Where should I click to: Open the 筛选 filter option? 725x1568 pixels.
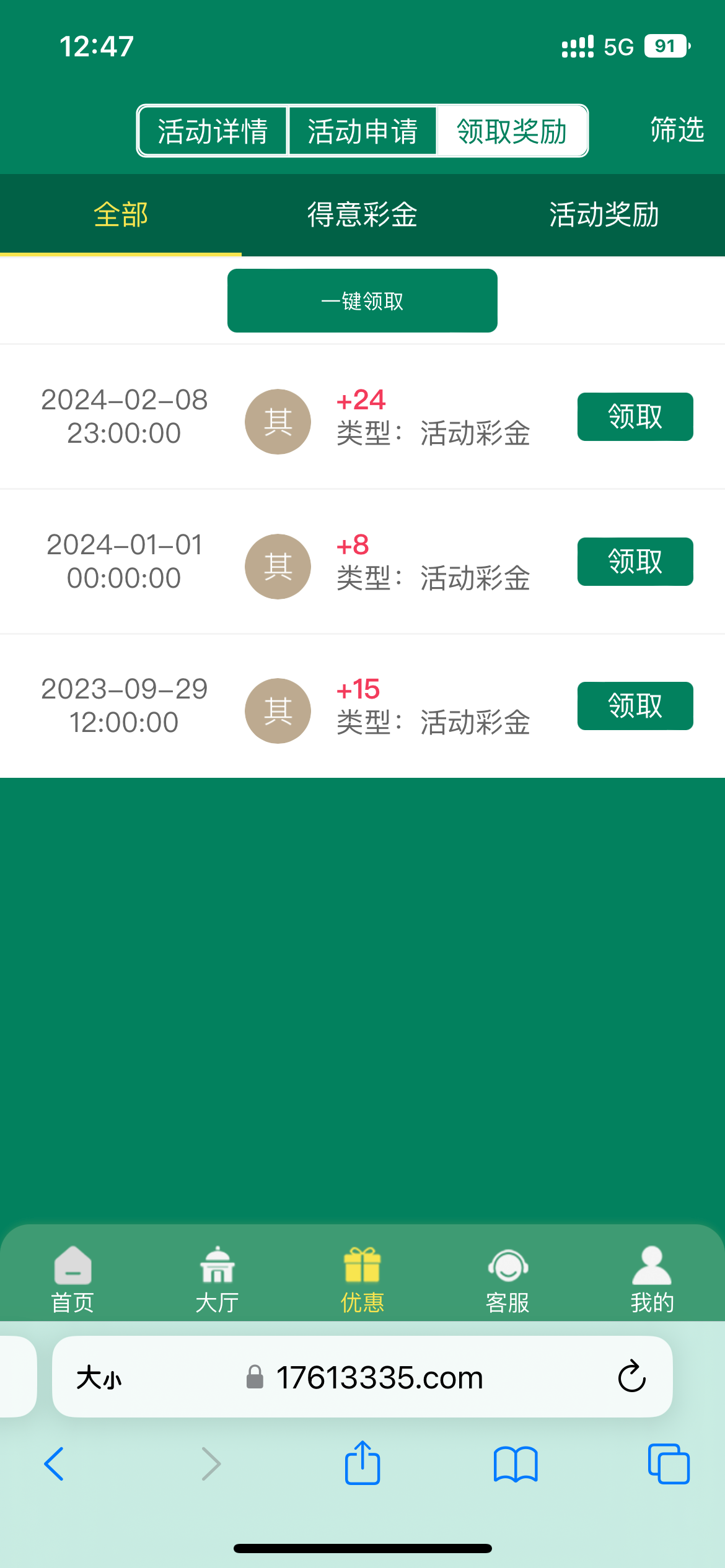[677, 130]
